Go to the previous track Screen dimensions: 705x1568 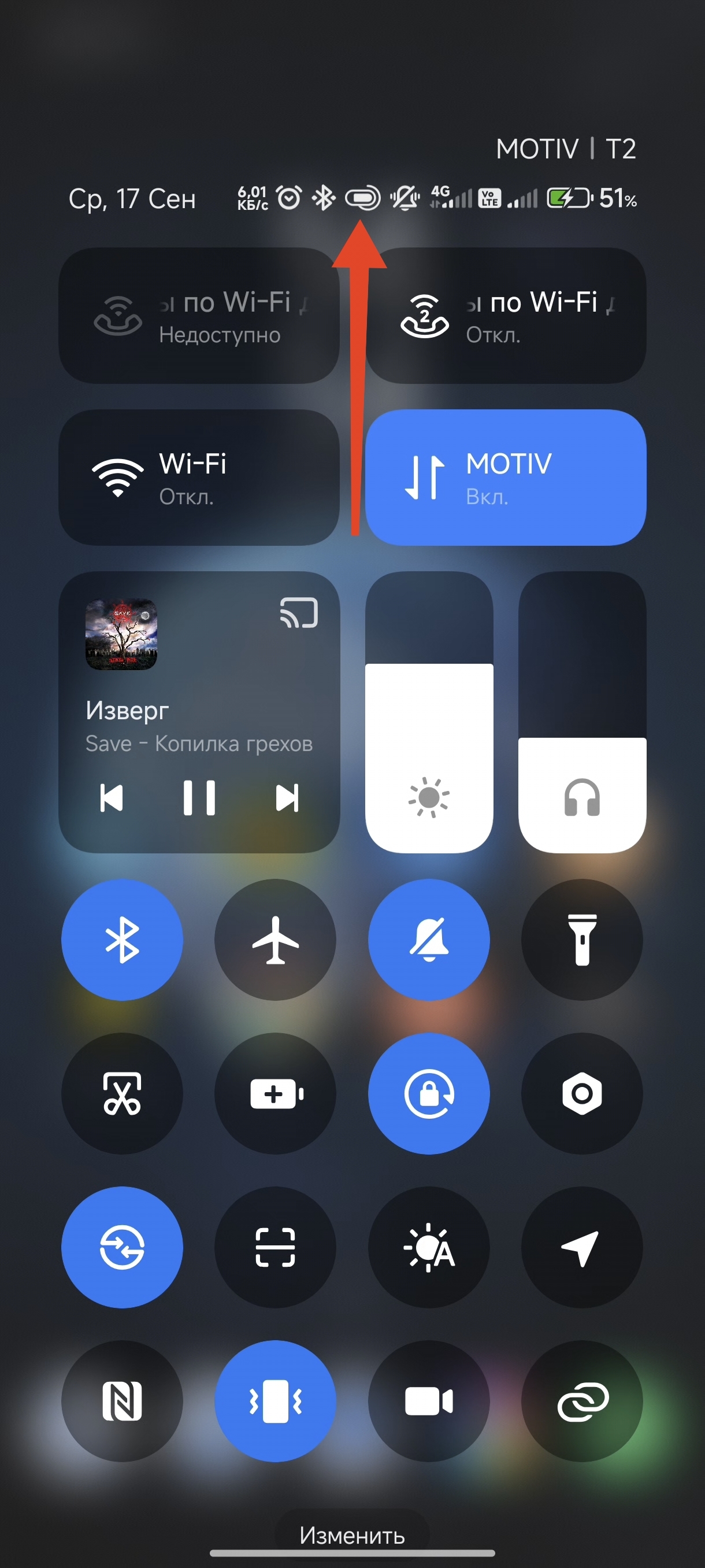(112, 798)
